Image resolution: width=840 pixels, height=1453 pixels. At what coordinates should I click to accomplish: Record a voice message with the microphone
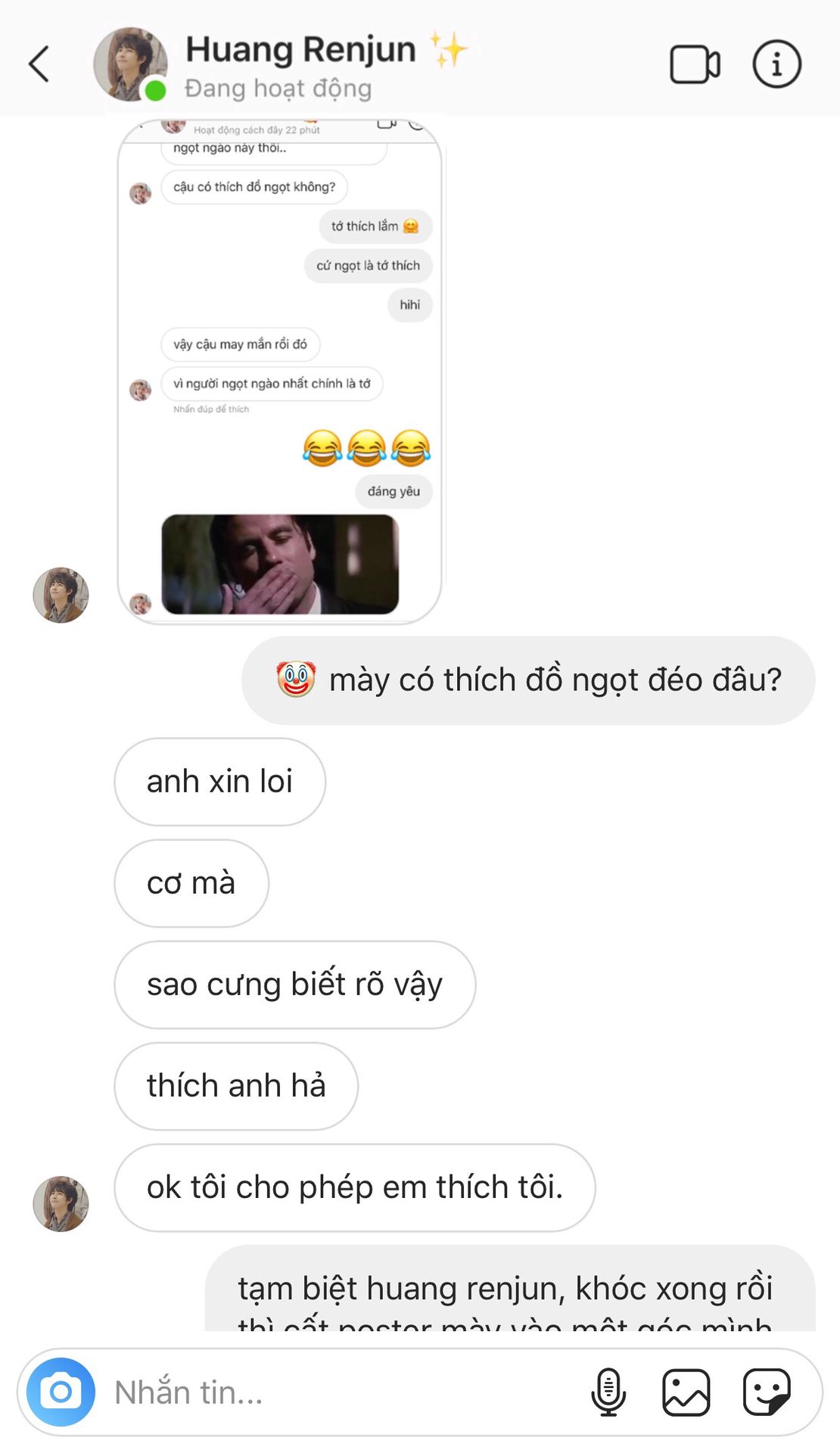pyautogui.click(x=608, y=1392)
